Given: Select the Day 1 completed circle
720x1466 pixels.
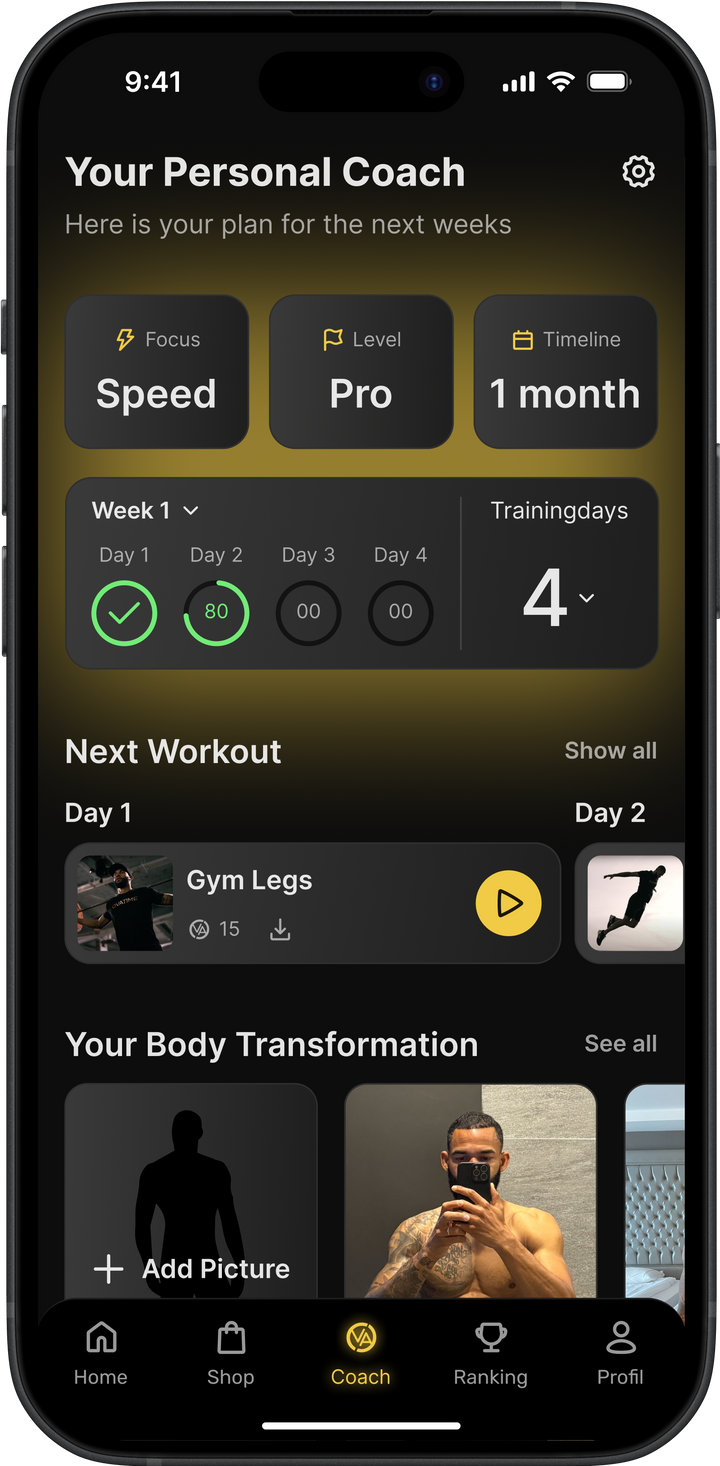Looking at the screenshot, I should [124, 612].
